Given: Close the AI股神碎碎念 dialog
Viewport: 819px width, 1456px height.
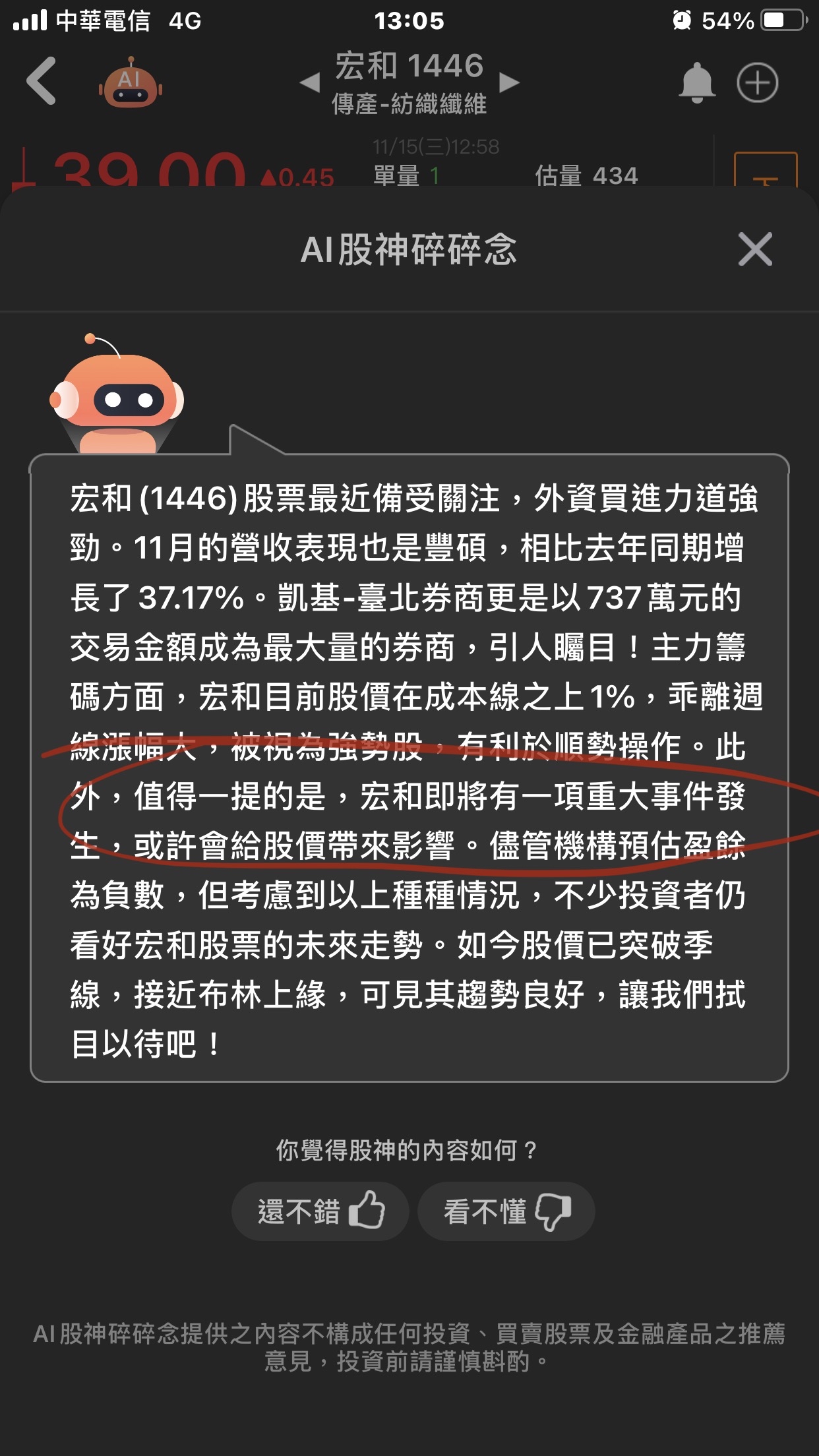Looking at the screenshot, I should click(x=755, y=249).
